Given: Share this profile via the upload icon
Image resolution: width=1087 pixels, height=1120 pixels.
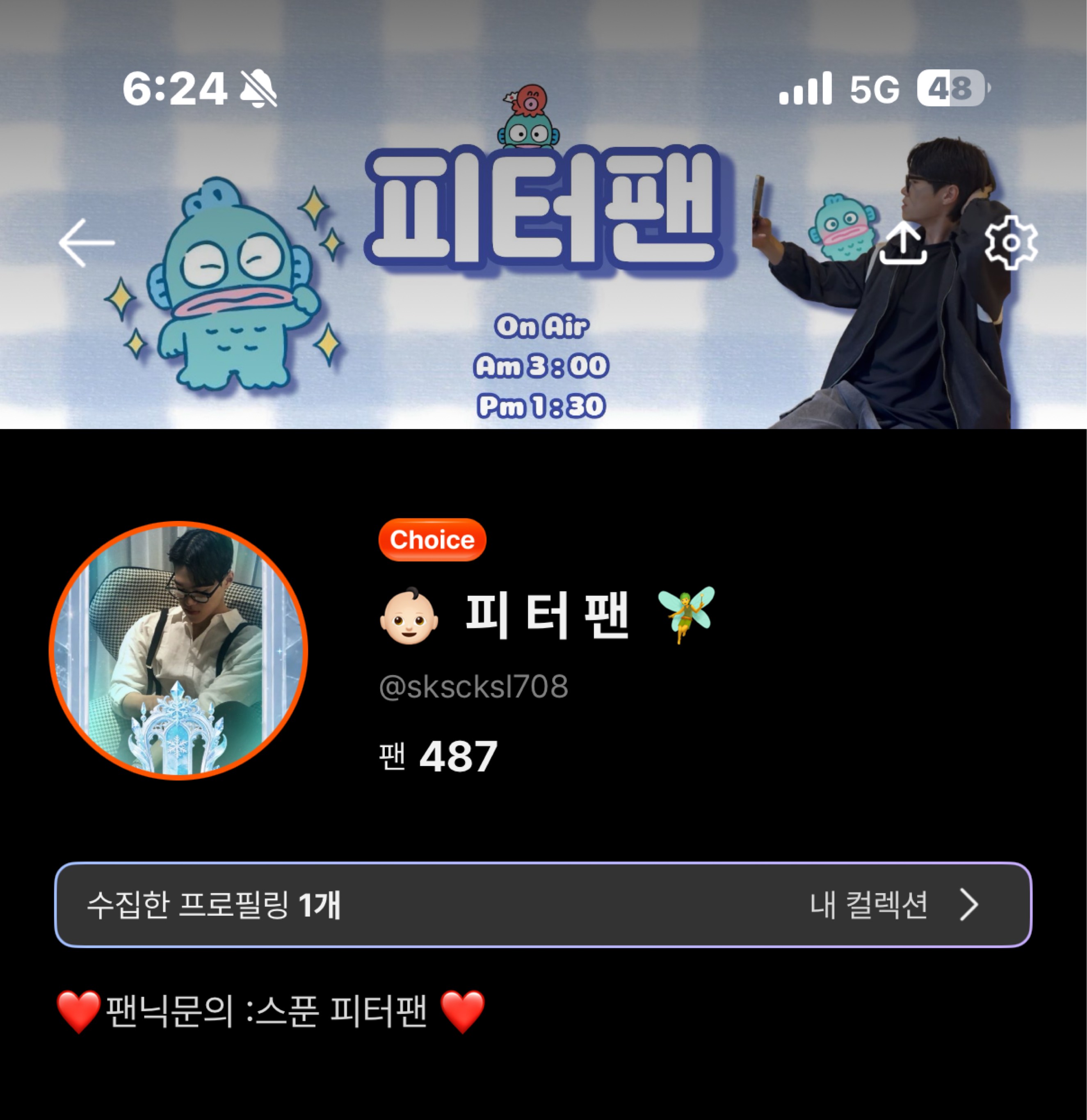Looking at the screenshot, I should (x=902, y=243).
